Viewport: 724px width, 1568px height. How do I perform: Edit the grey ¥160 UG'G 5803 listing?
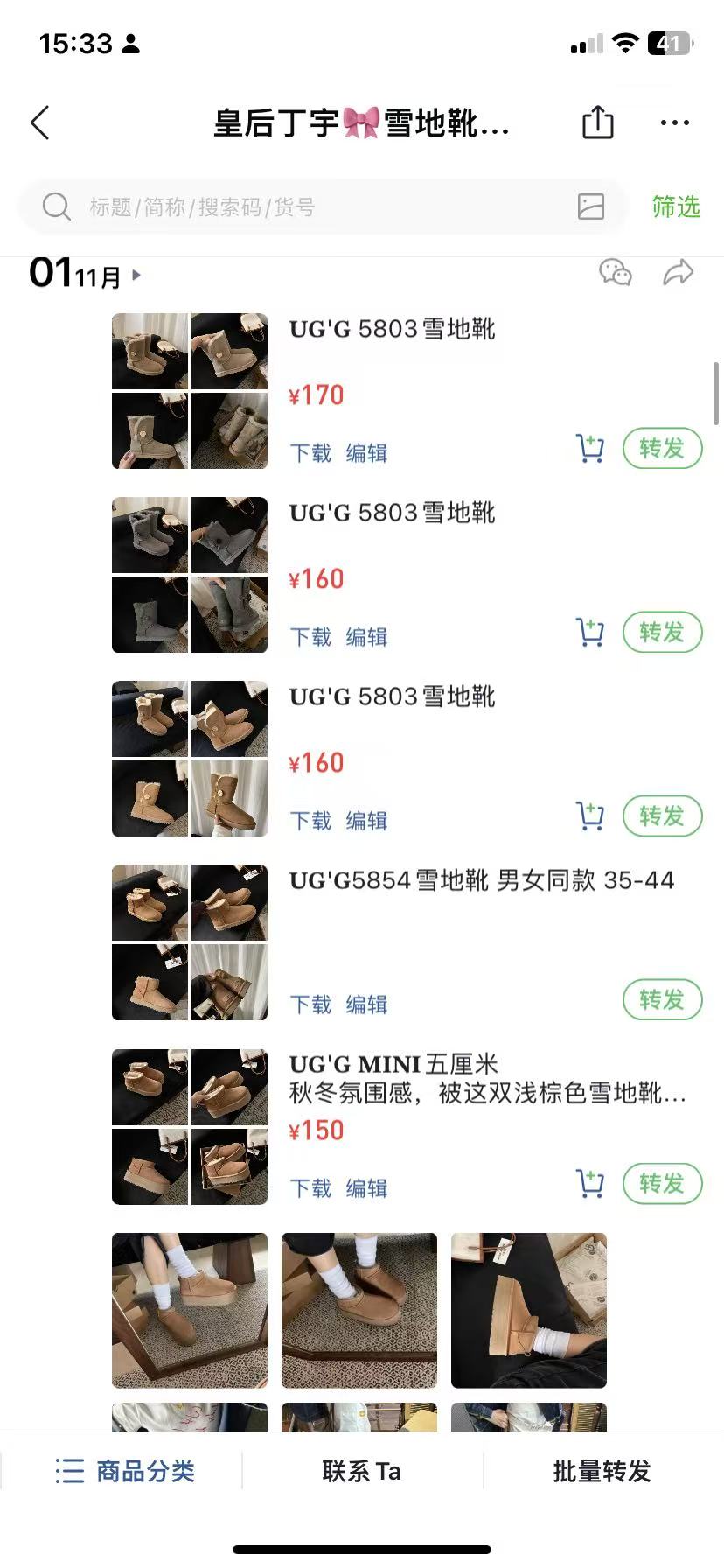(366, 637)
